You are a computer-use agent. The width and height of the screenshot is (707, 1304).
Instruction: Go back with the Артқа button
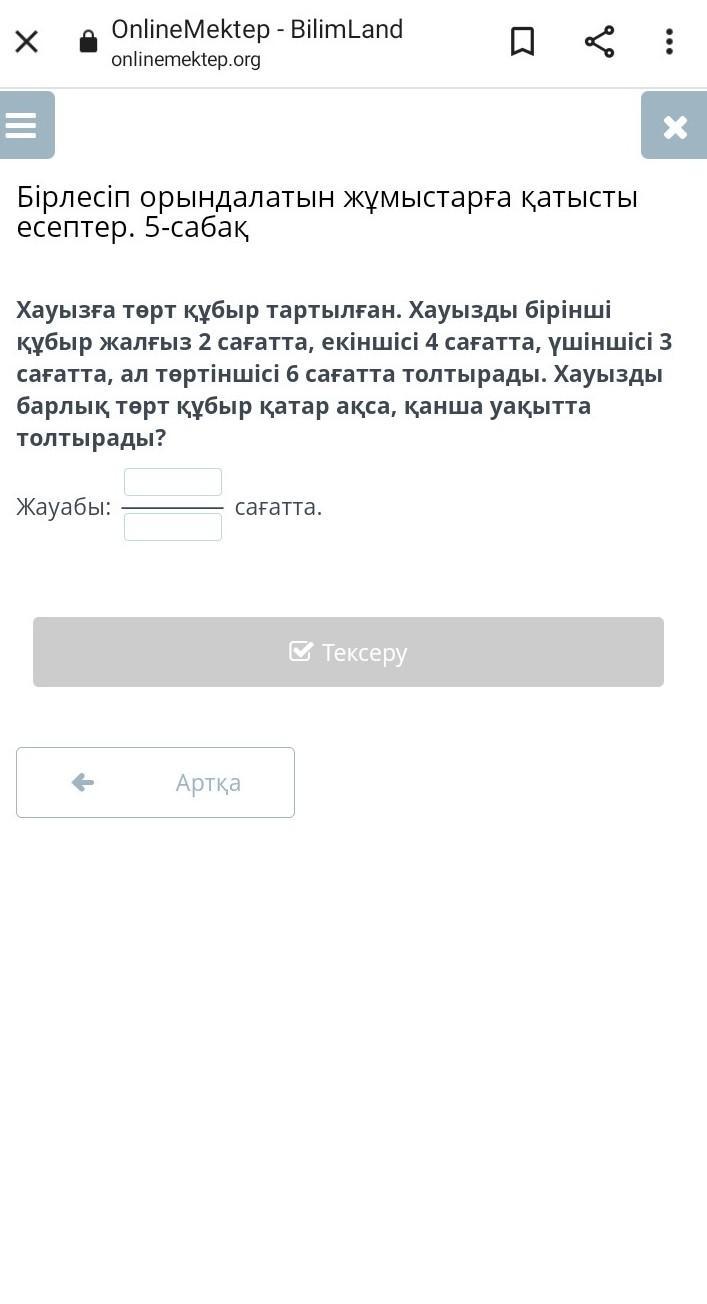[x=155, y=782]
